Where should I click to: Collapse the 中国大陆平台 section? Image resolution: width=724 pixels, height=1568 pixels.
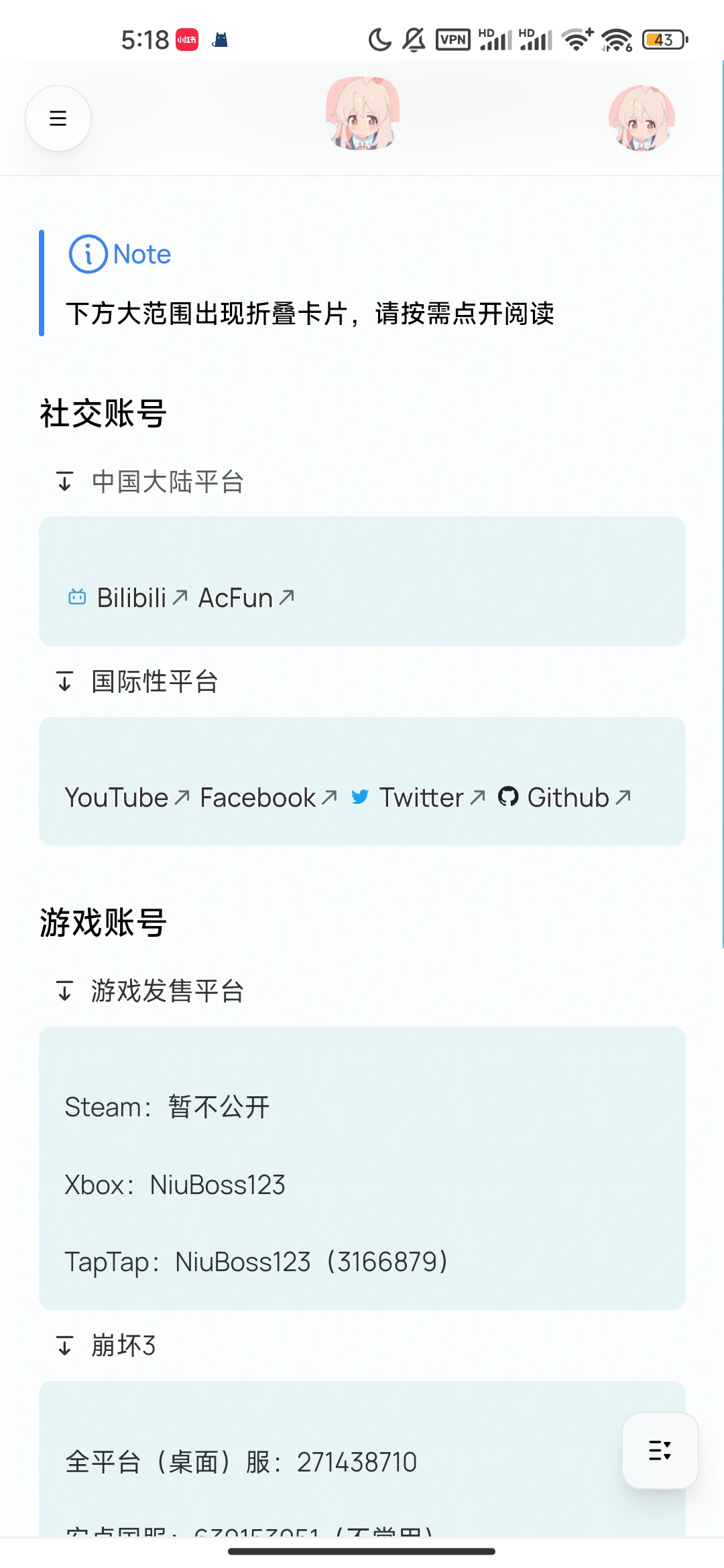(x=150, y=482)
